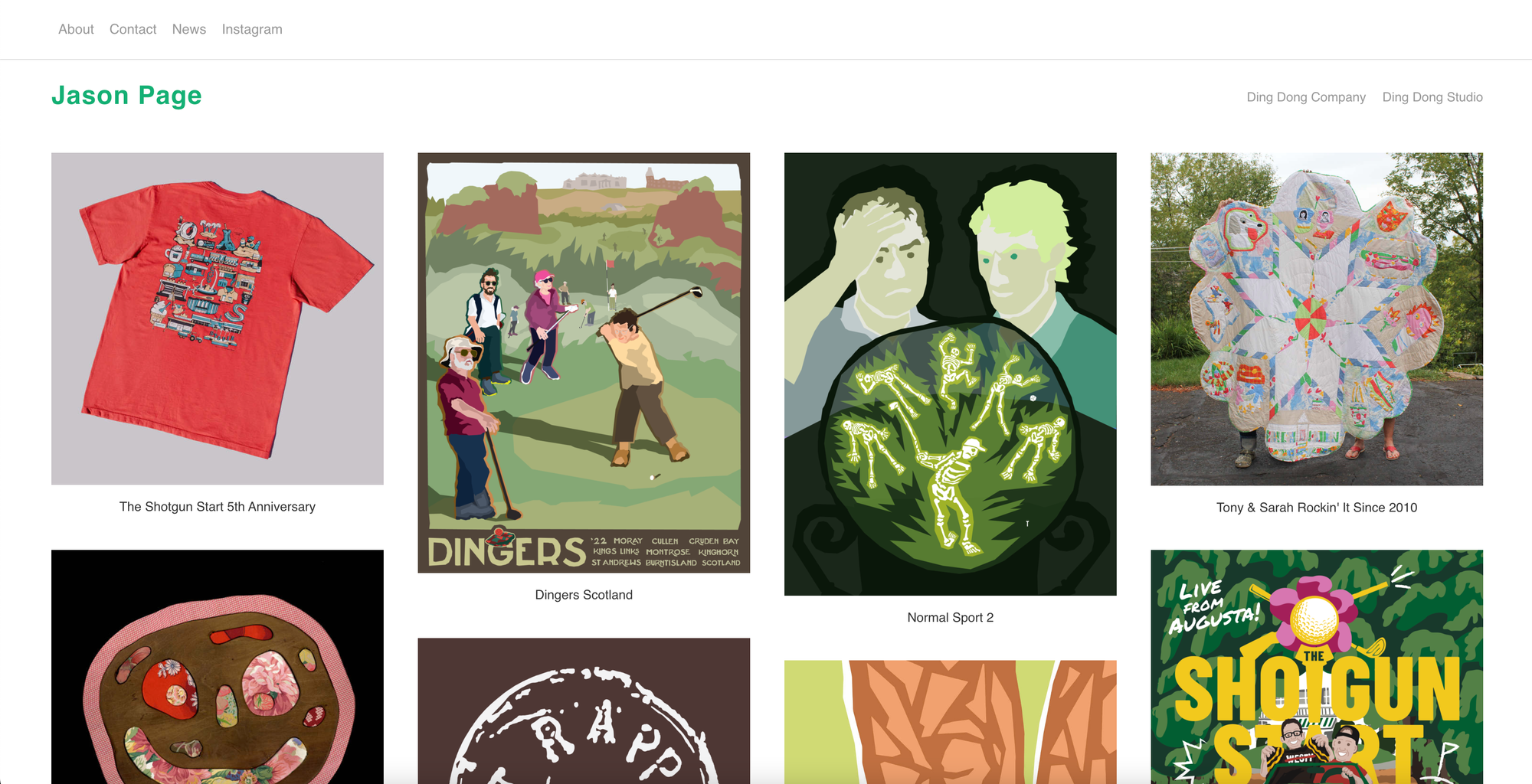
Task: Open Ding Dong Company link
Action: (x=1306, y=97)
